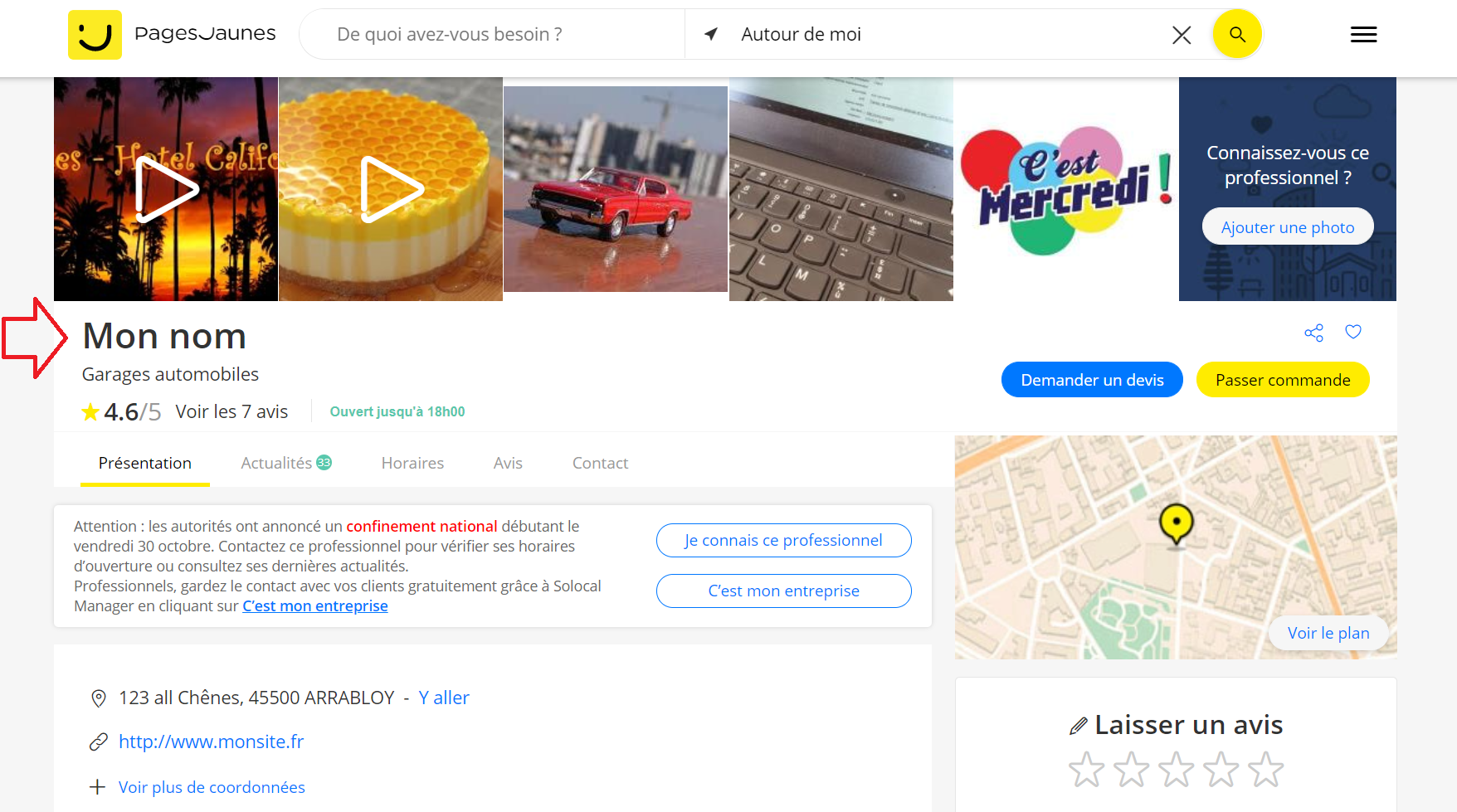Open the Horaires tab
The height and width of the screenshot is (812, 1457).
click(x=412, y=463)
